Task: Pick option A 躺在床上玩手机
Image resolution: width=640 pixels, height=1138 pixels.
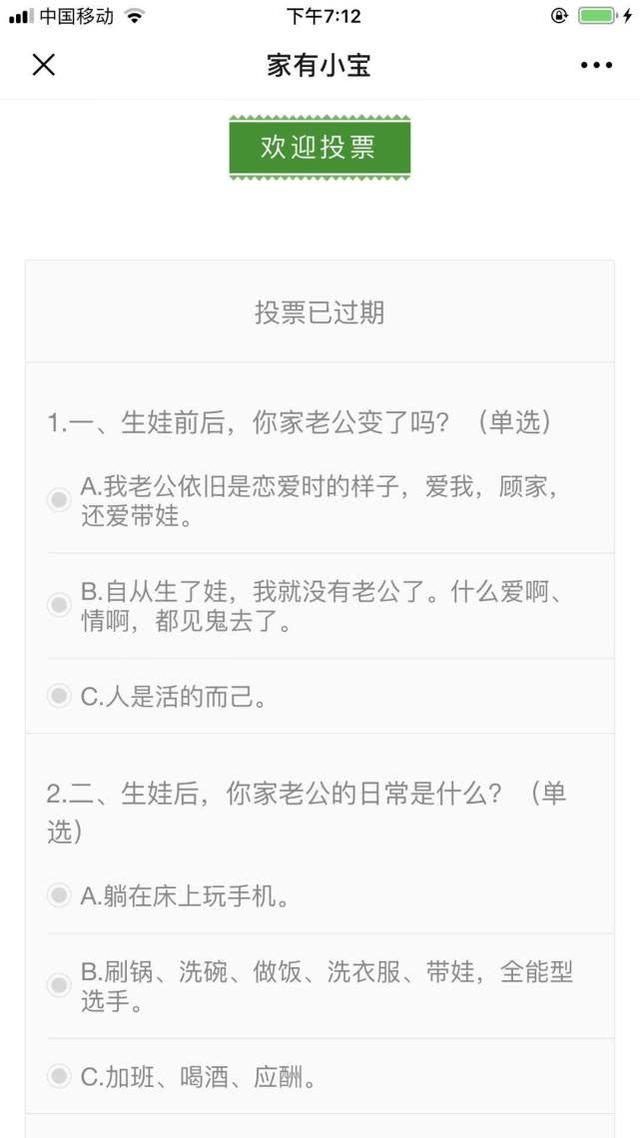Action: [59, 896]
